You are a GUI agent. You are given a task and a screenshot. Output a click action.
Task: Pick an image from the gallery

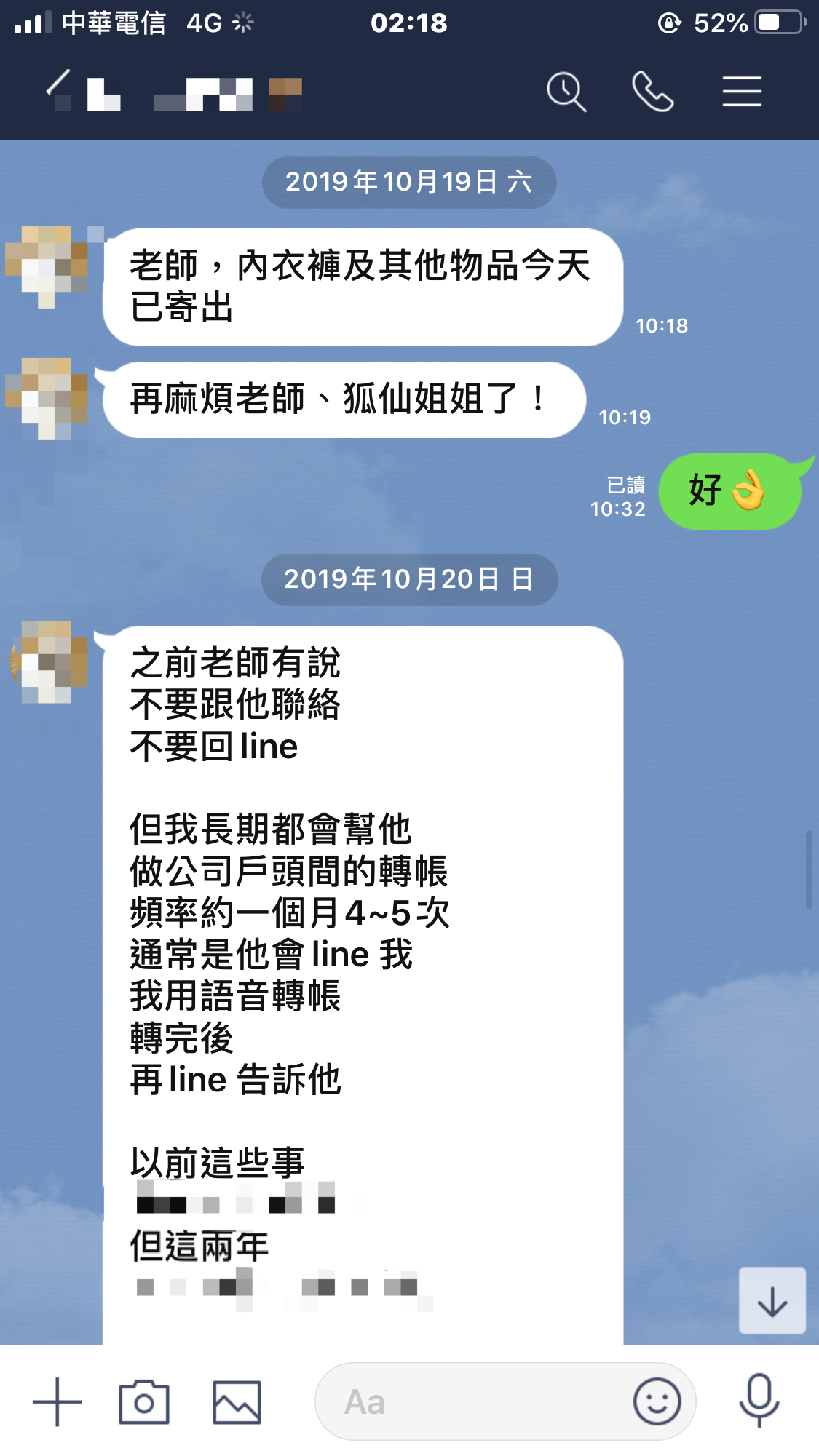(x=237, y=1401)
